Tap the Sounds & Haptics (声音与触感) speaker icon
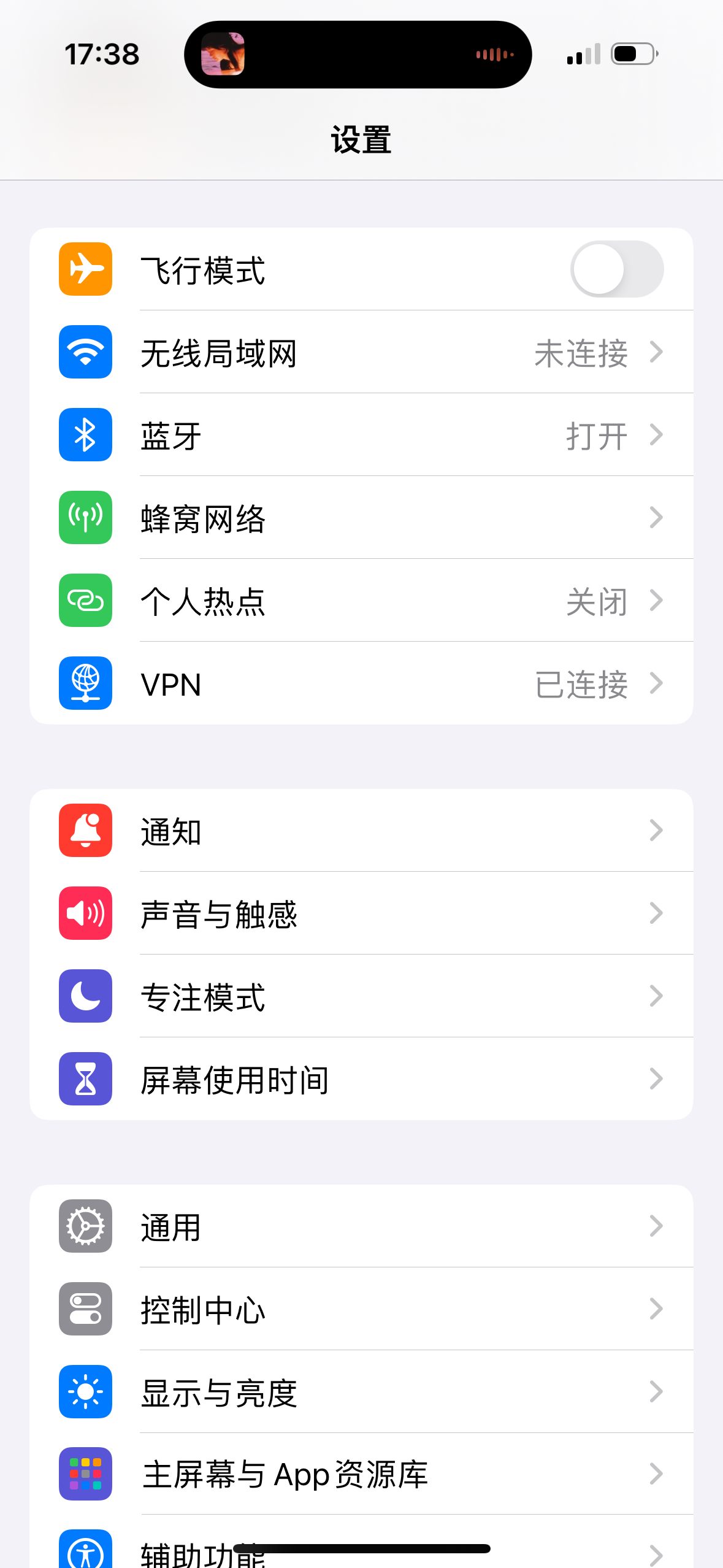723x1568 pixels. coord(85,913)
